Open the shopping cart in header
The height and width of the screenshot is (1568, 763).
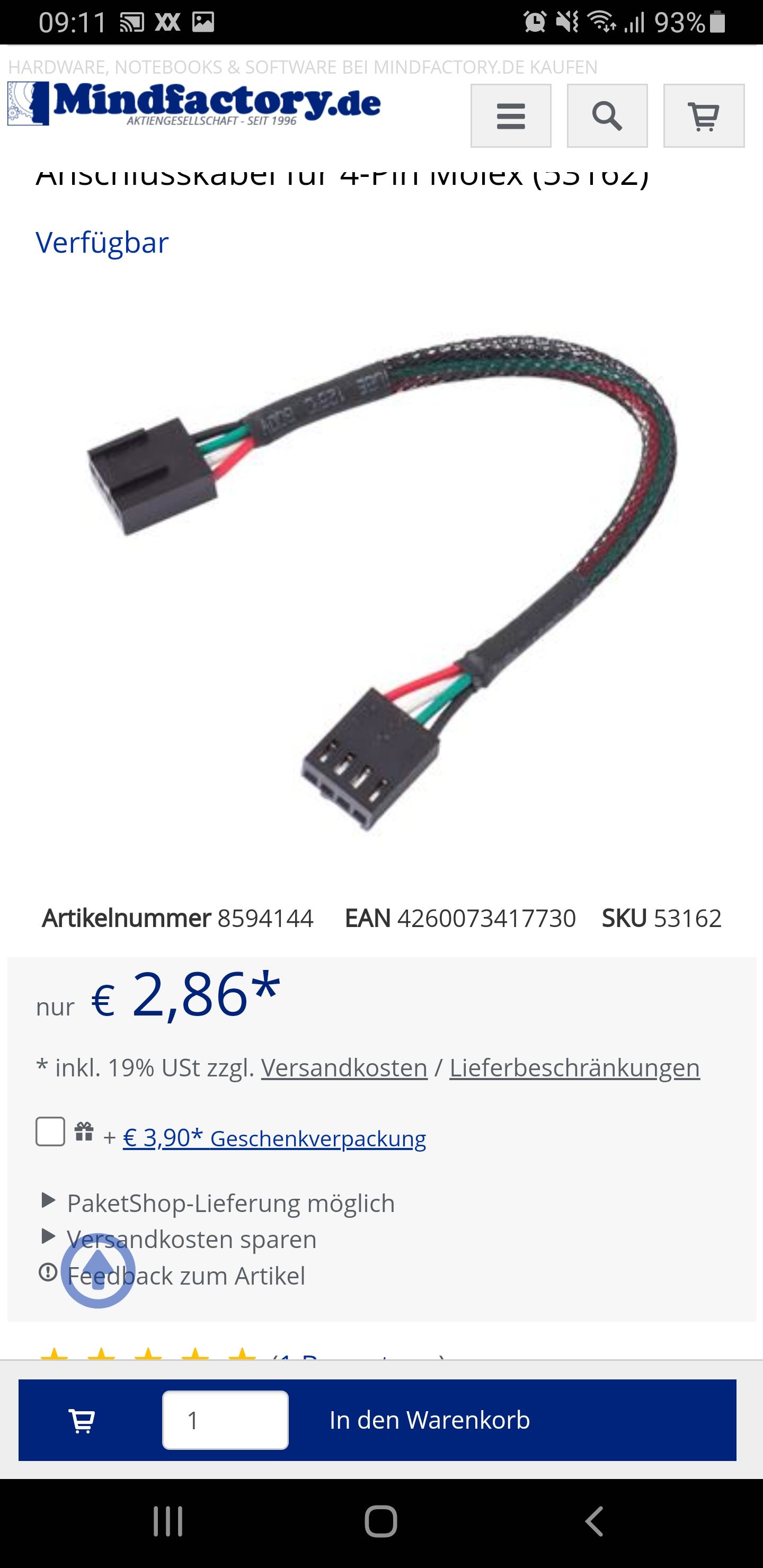pyautogui.click(x=703, y=115)
